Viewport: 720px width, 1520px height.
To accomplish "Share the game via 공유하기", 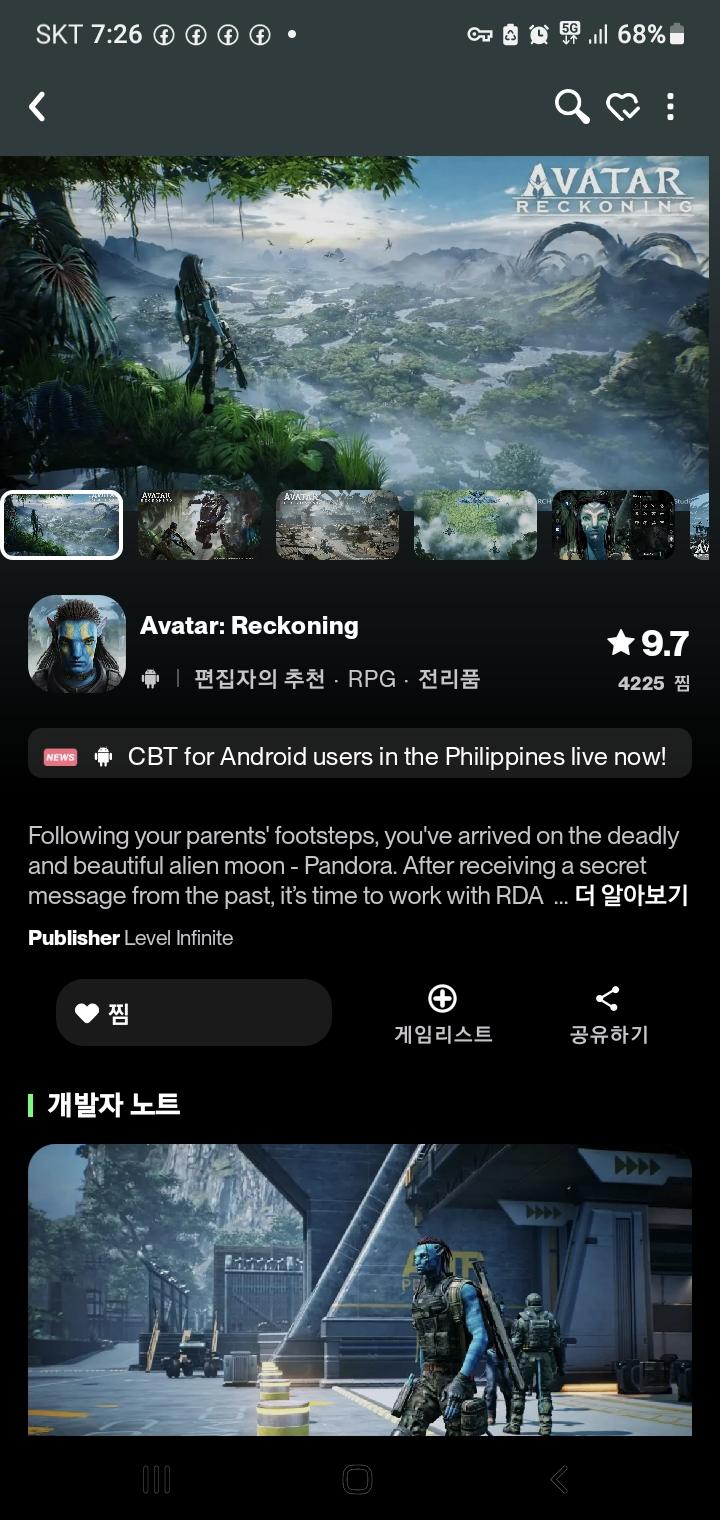I will (x=608, y=1014).
